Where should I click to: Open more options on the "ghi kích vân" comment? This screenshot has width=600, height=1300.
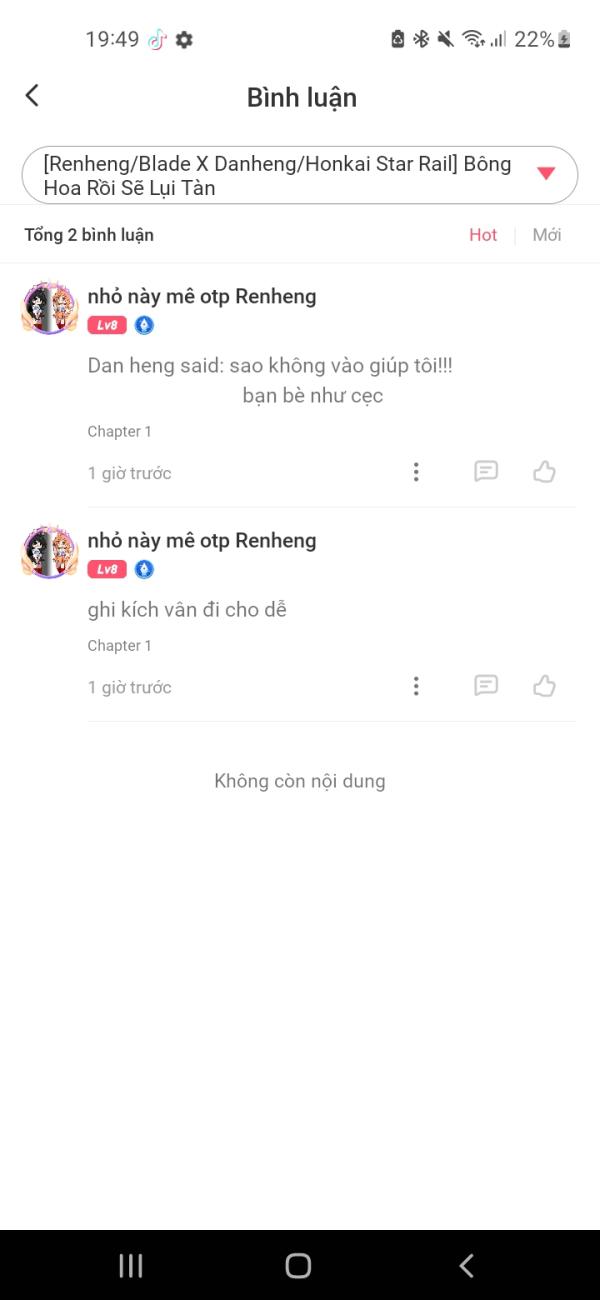click(416, 686)
